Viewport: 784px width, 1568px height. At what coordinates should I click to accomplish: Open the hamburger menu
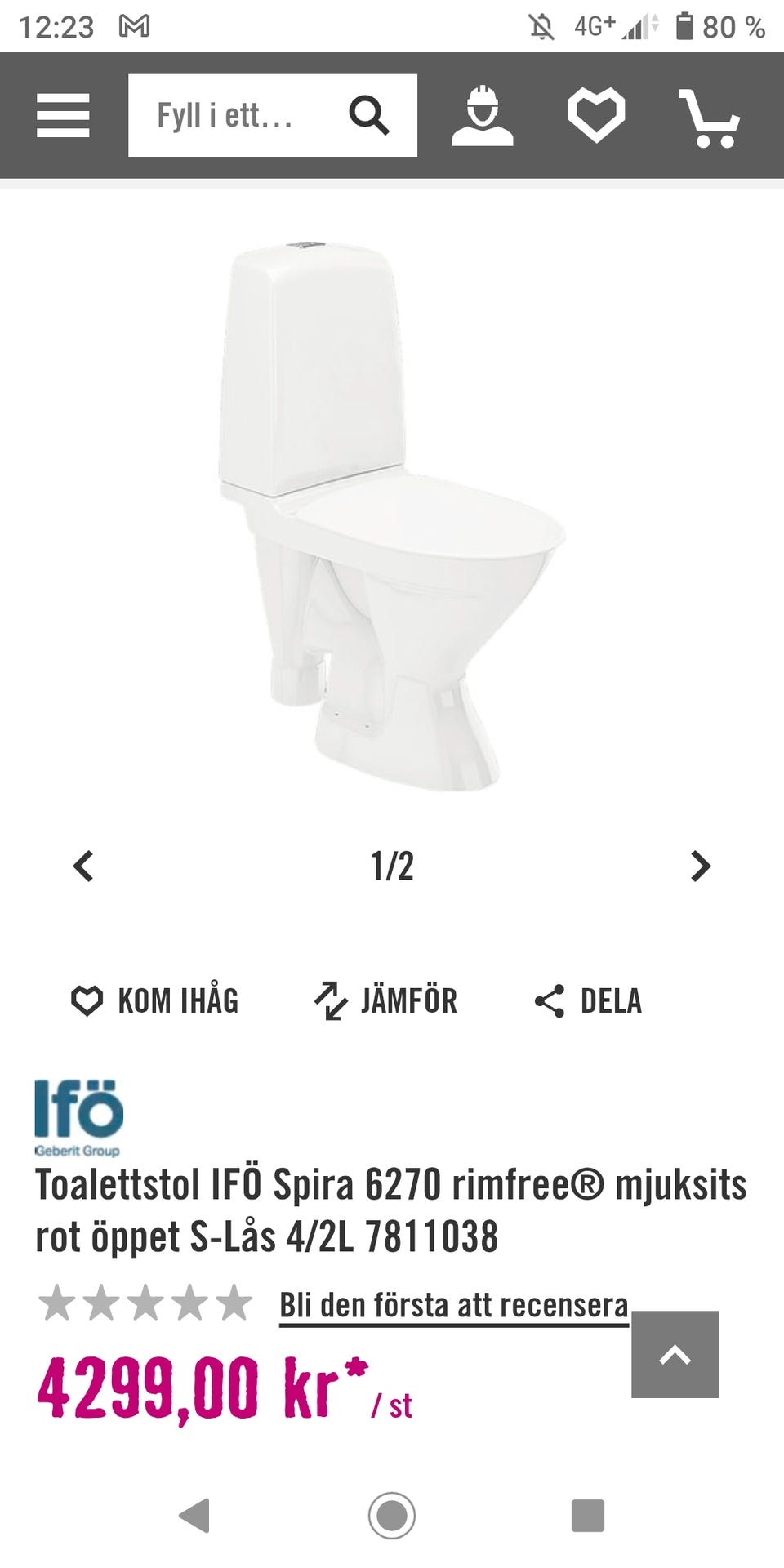coord(63,115)
